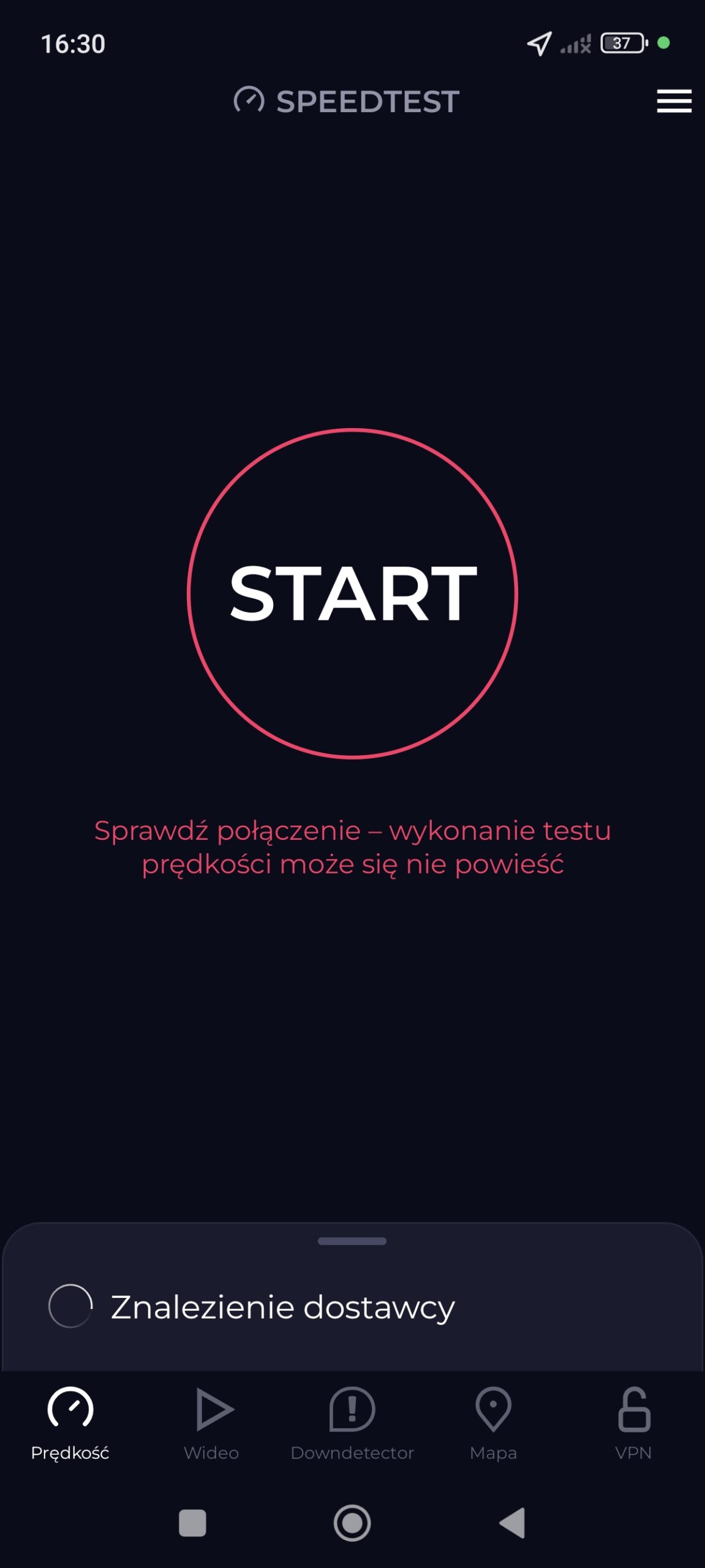Open the hamburger menu

tap(674, 101)
